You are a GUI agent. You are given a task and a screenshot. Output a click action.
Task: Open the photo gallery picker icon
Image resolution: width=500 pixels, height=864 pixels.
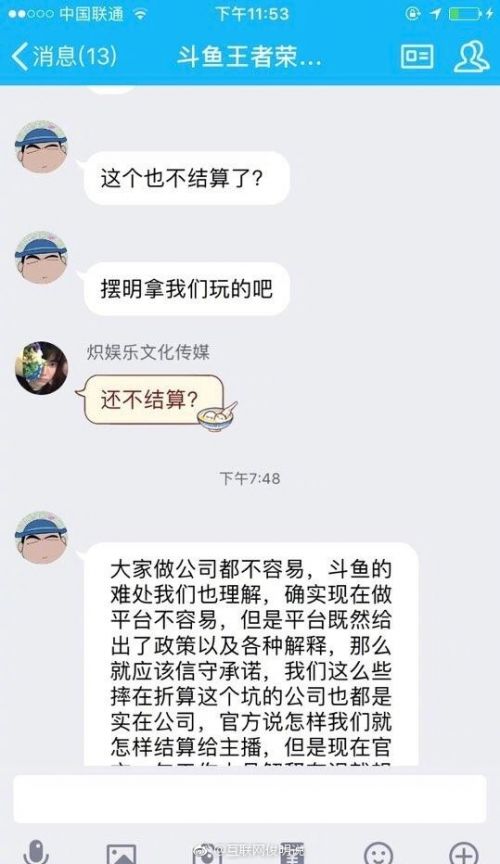coord(121,853)
